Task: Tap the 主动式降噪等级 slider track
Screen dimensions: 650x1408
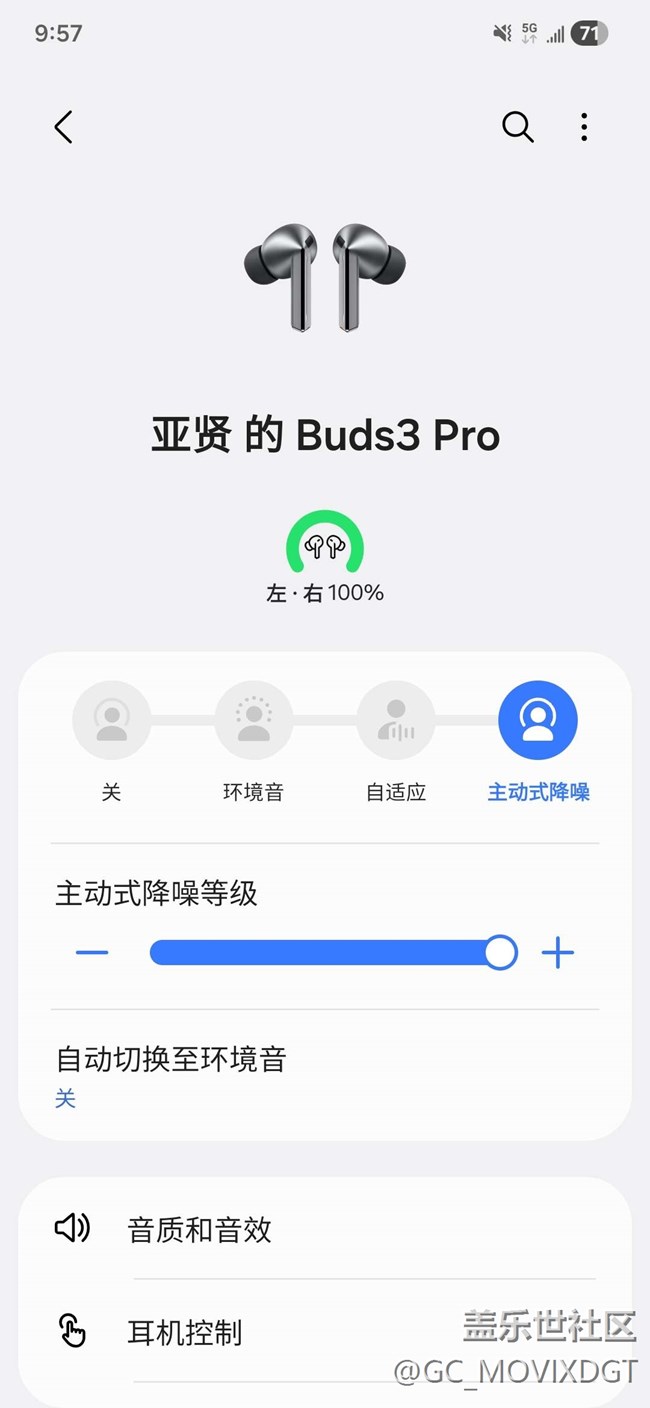Action: click(x=320, y=953)
